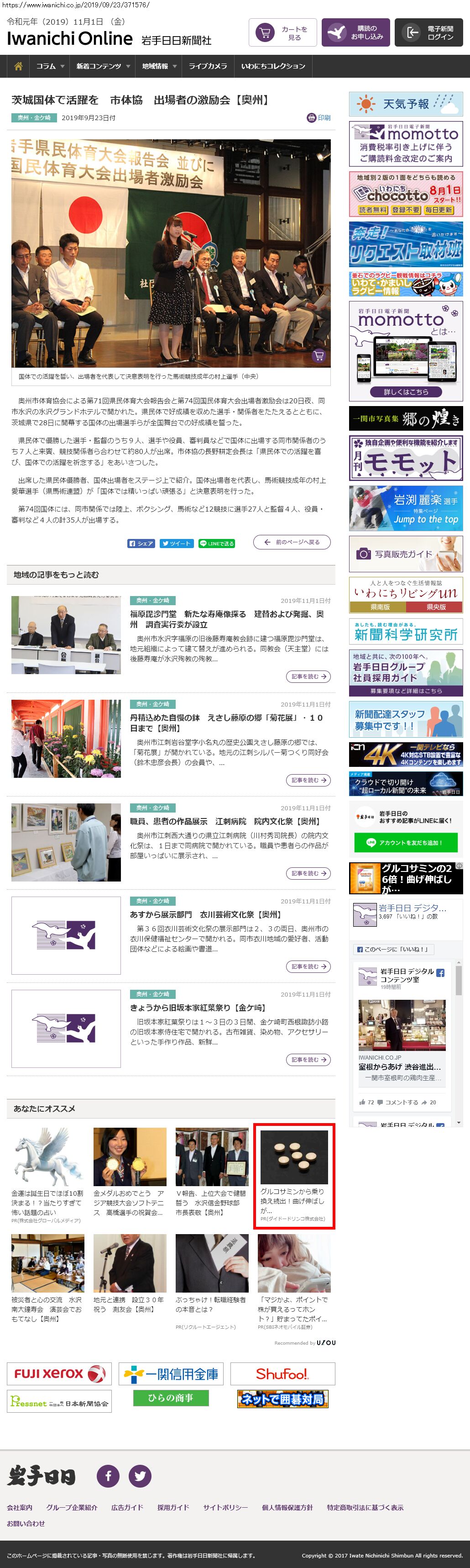
Task: Send article via LINEで送る
Action: pos(216,544)
